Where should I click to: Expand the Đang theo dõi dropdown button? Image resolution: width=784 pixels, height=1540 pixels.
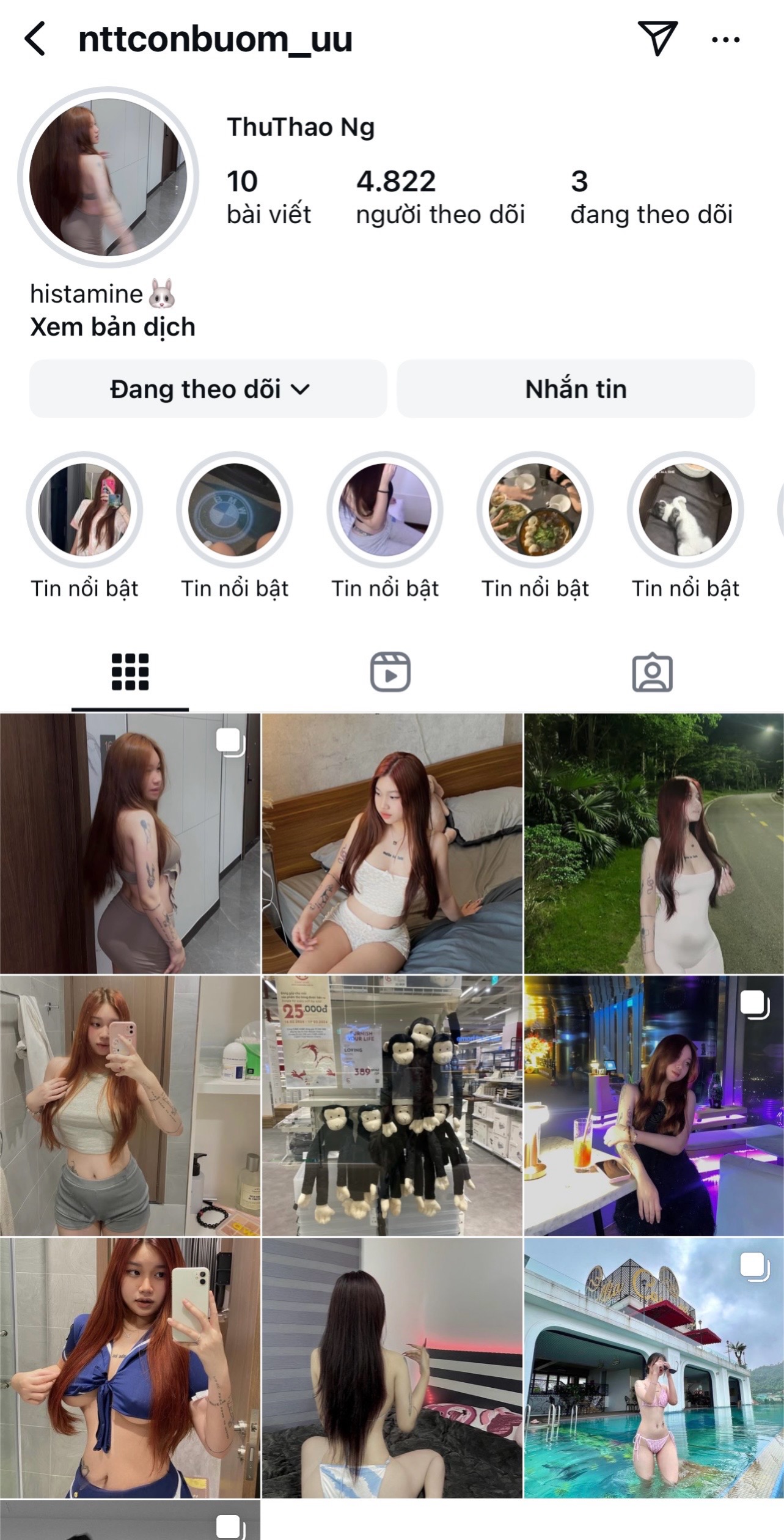[208, 389]
